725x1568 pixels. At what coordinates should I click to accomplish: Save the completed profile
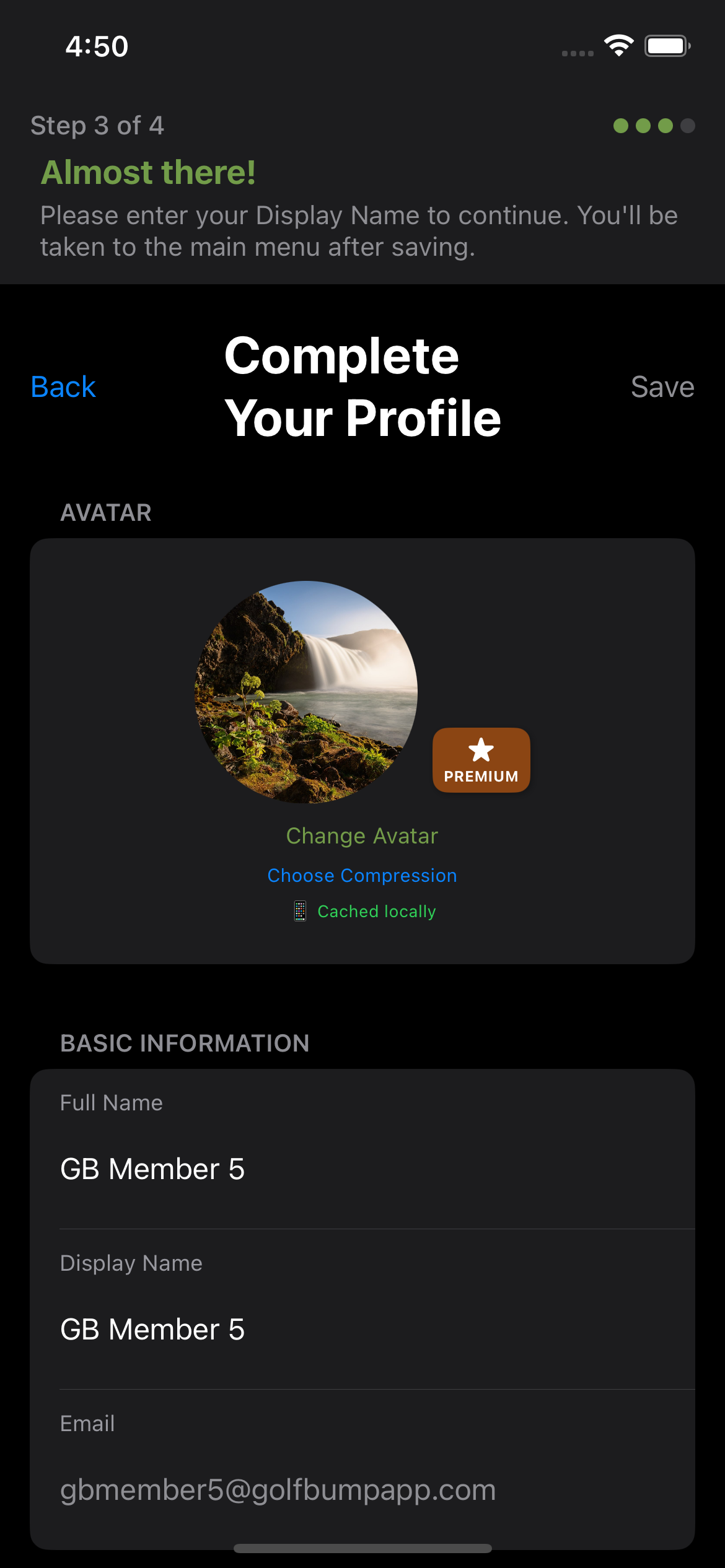662,386
